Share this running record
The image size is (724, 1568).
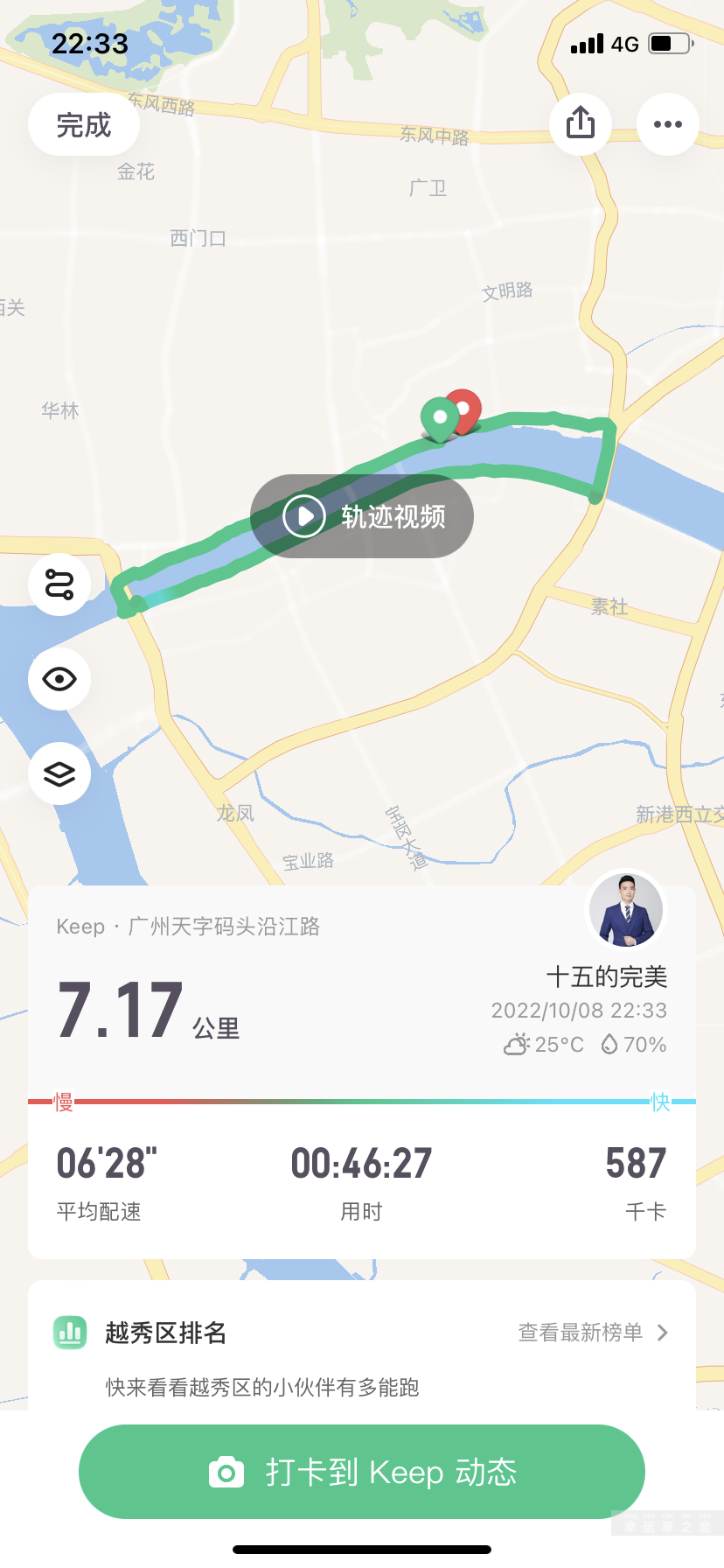click(x=580, y=123)
